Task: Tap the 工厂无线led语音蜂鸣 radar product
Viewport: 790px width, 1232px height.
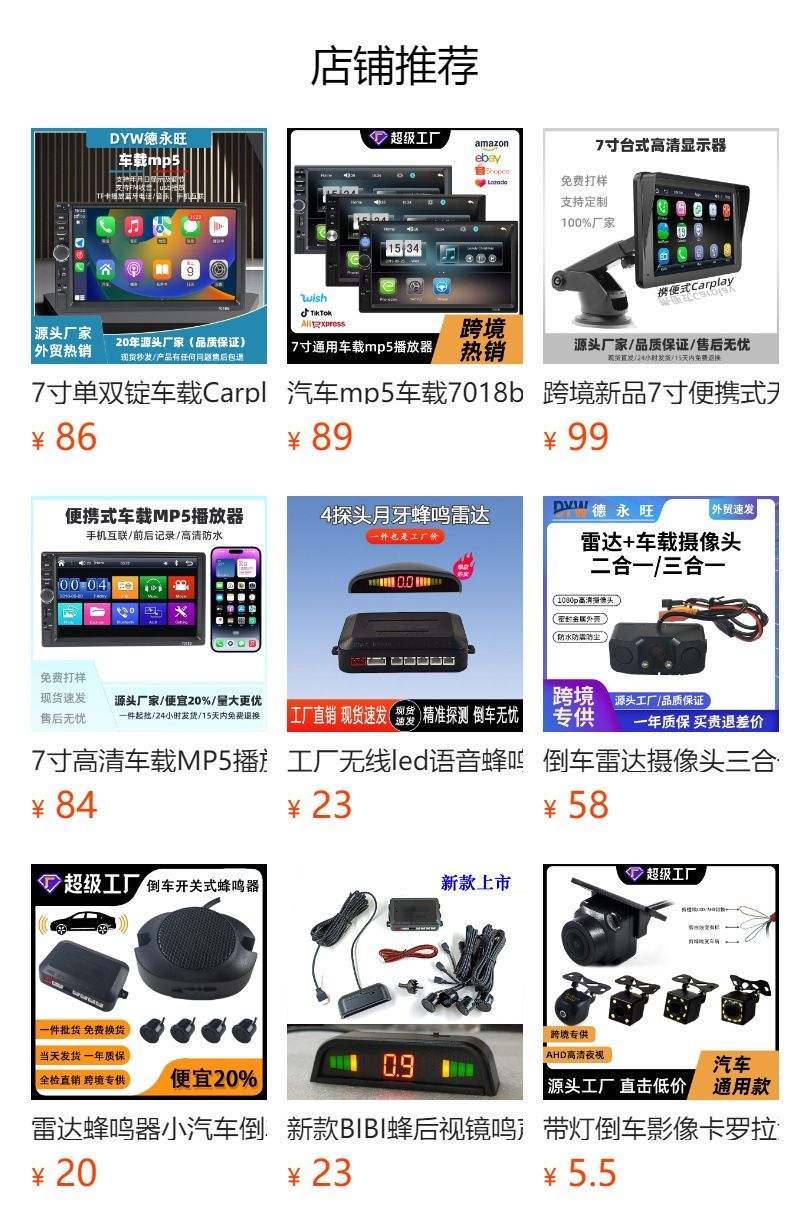Action: click(x=405, y=614)
